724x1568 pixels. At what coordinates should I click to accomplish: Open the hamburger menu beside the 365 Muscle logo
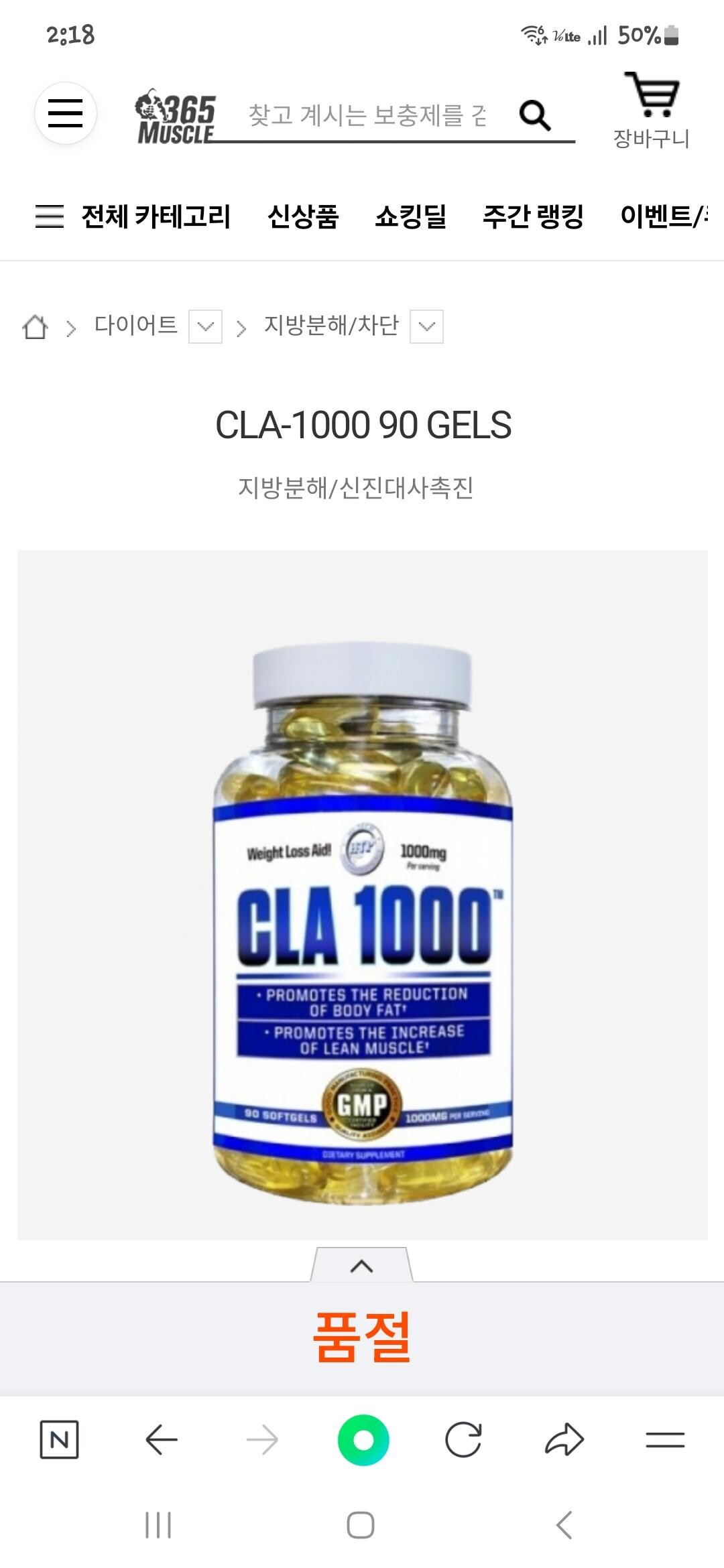(x=66, y=113)
